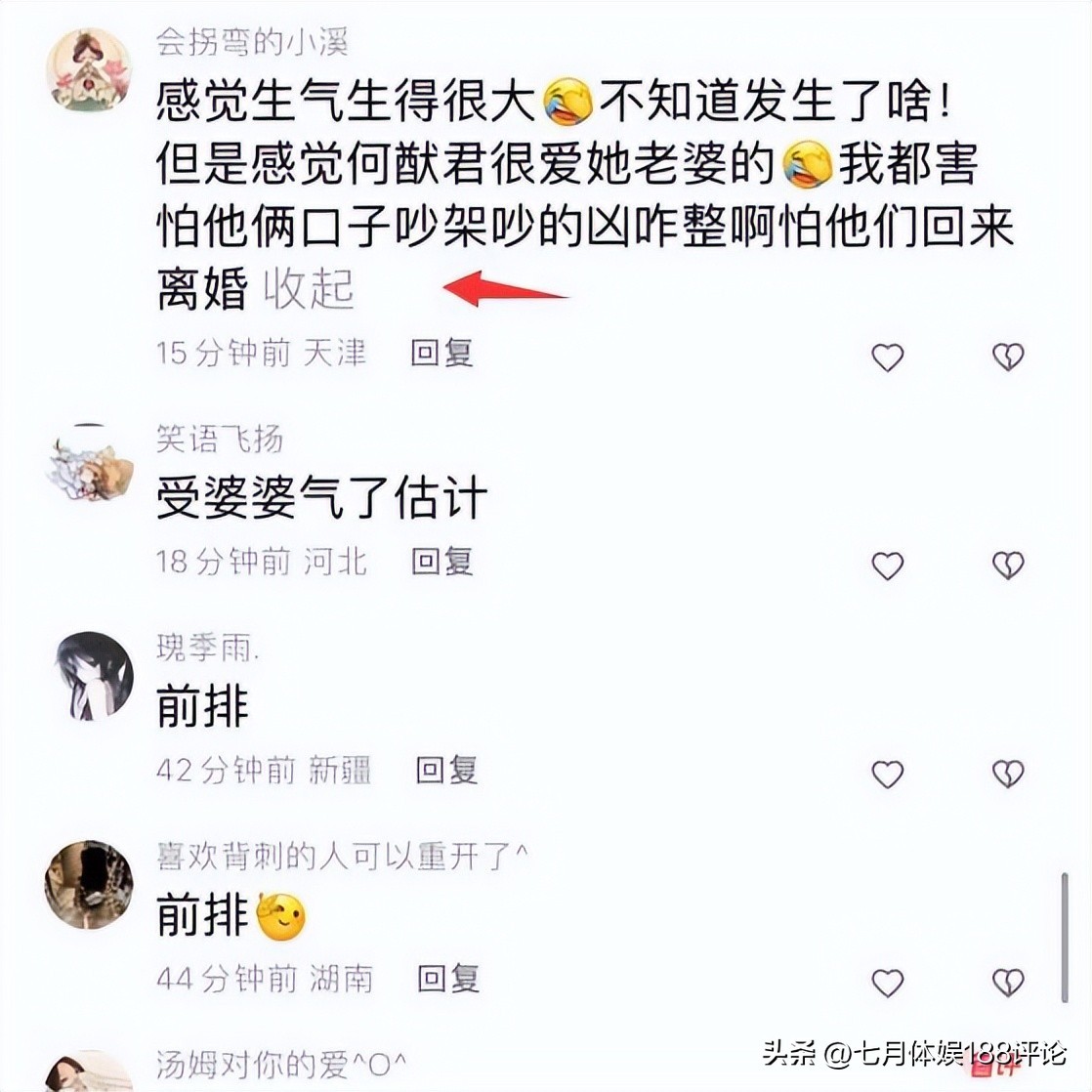
Task: Dislike the comment by 会拐弯的小溪
Action: [1008, 357]
